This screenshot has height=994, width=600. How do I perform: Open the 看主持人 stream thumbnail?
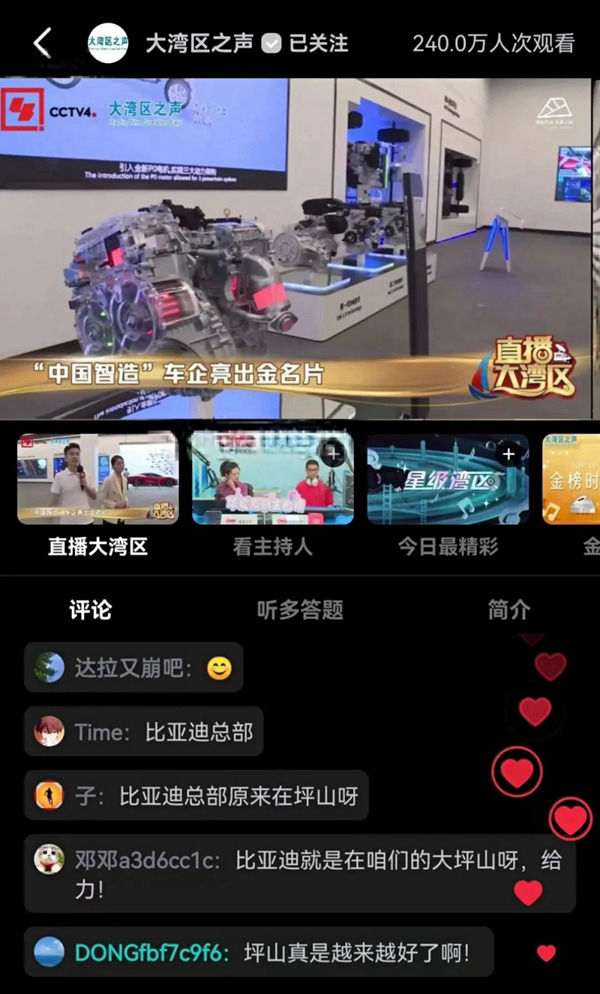272,479
